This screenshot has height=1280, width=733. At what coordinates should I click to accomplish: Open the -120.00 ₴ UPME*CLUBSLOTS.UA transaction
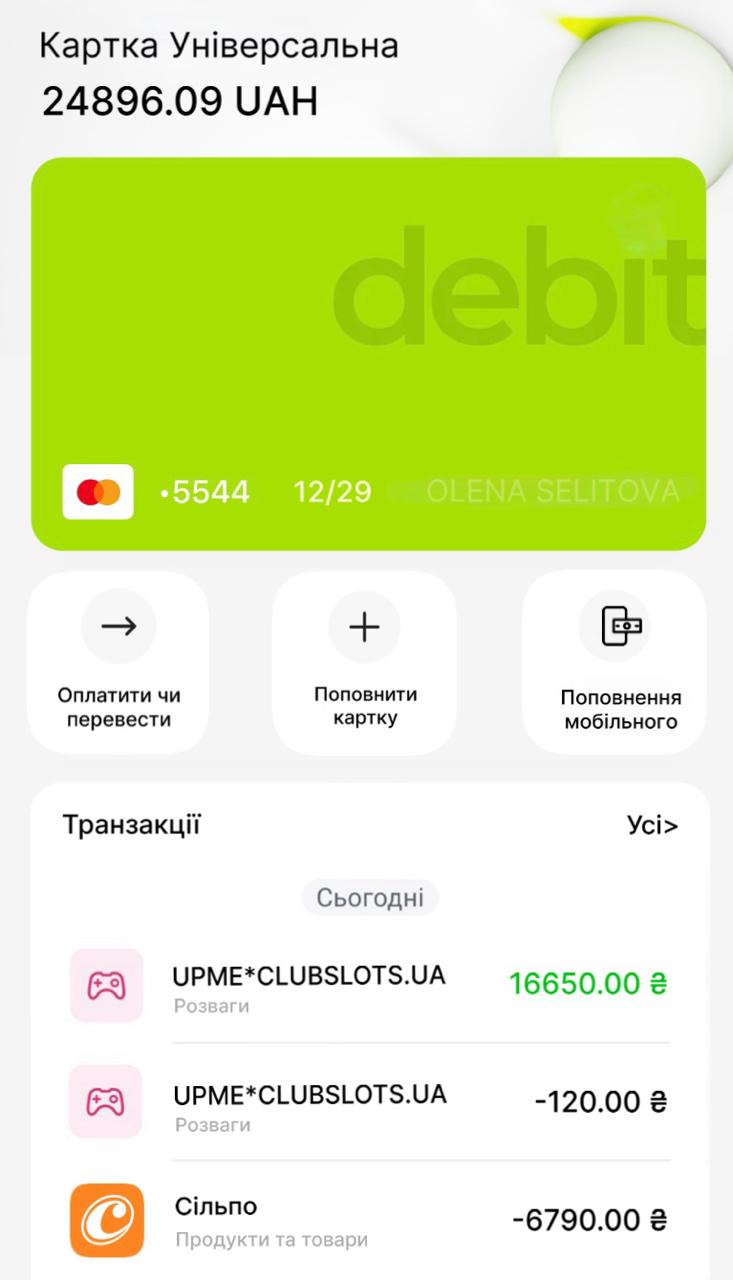[368, 1104]
